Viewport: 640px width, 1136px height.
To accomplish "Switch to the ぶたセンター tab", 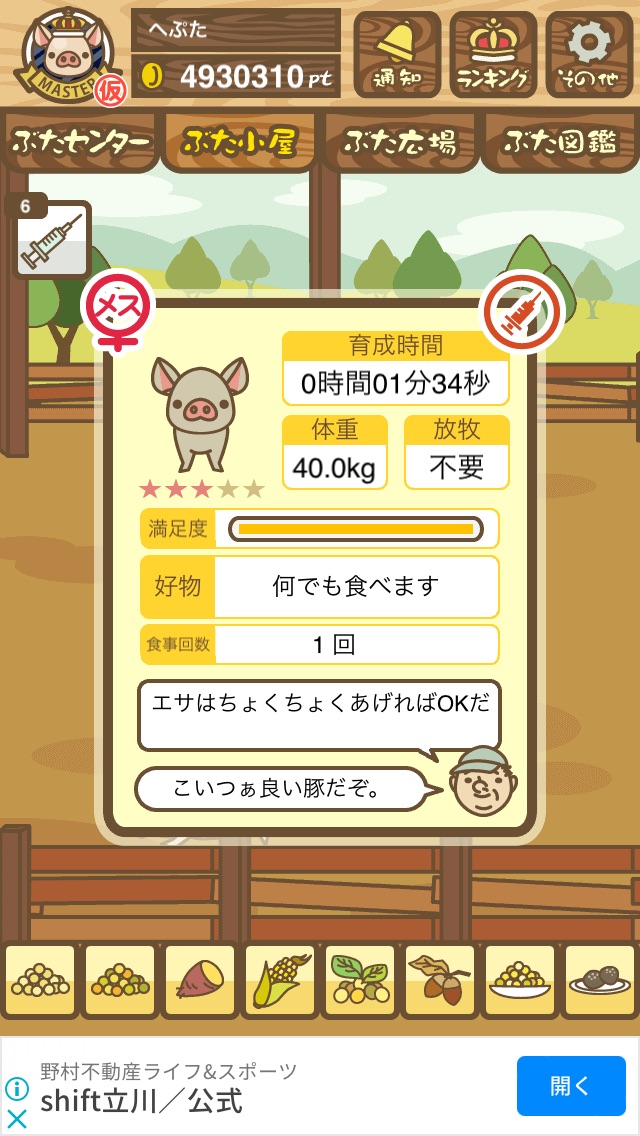I will click(80, 142).
